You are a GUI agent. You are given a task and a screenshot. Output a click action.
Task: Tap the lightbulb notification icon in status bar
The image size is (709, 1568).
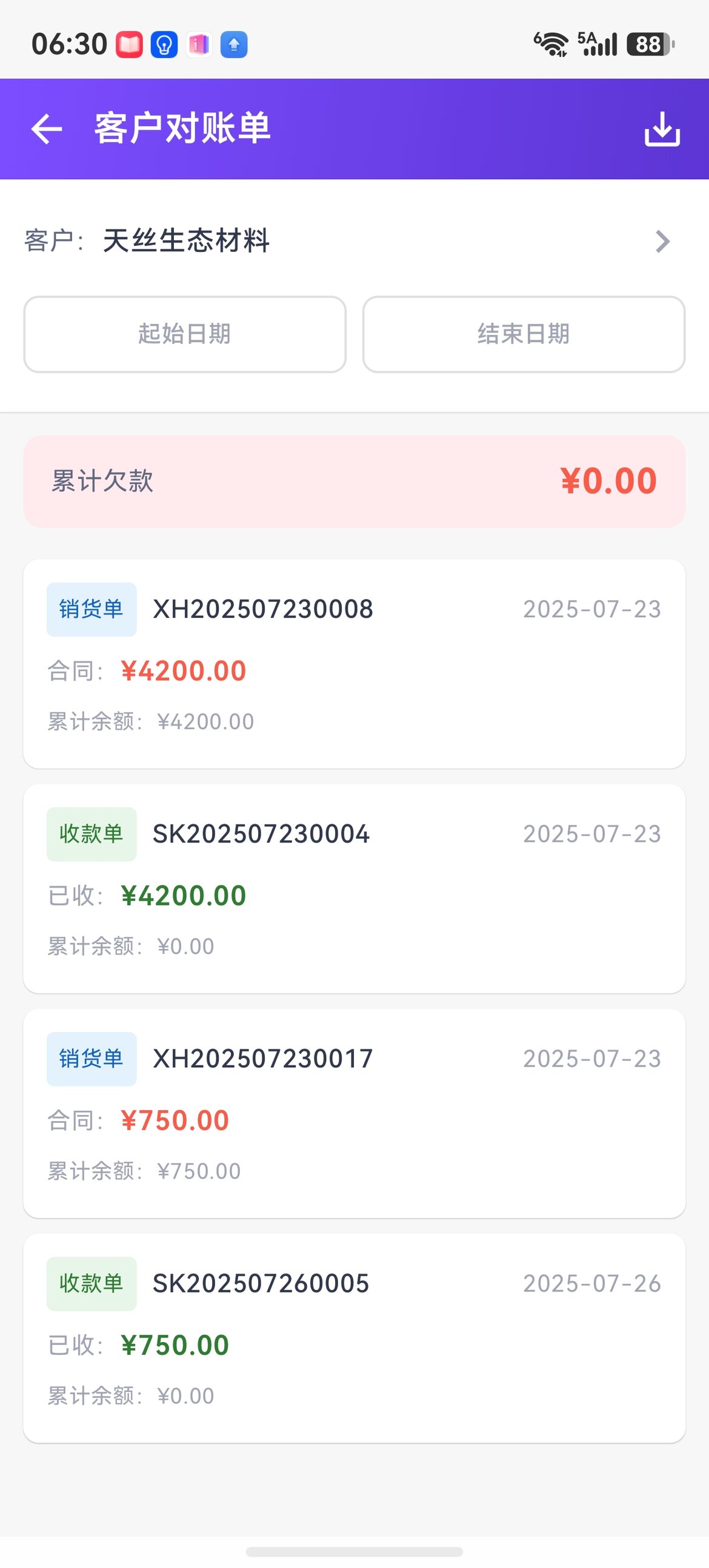[x=164, y=44]
